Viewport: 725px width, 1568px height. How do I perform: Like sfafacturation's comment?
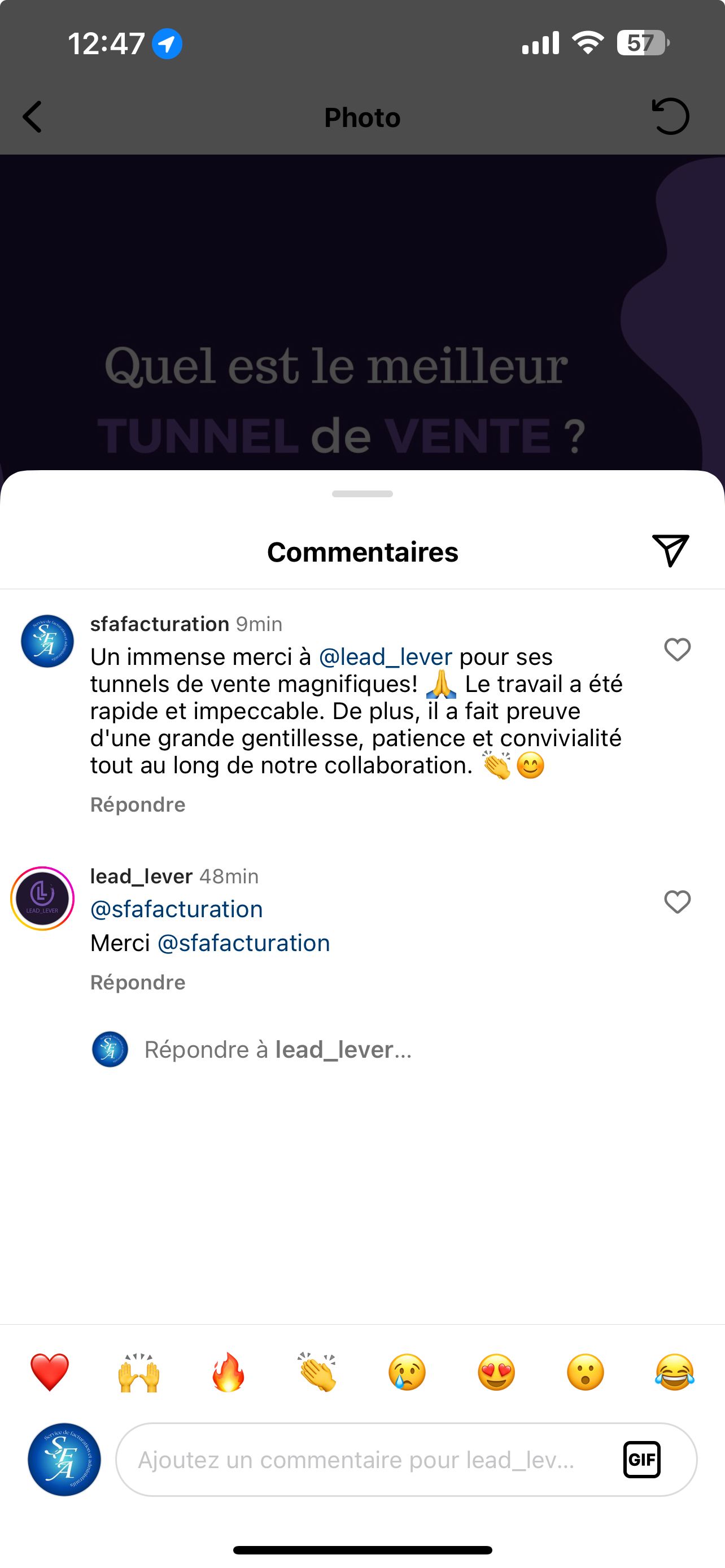pyautogui.click(x=677, y=650)
